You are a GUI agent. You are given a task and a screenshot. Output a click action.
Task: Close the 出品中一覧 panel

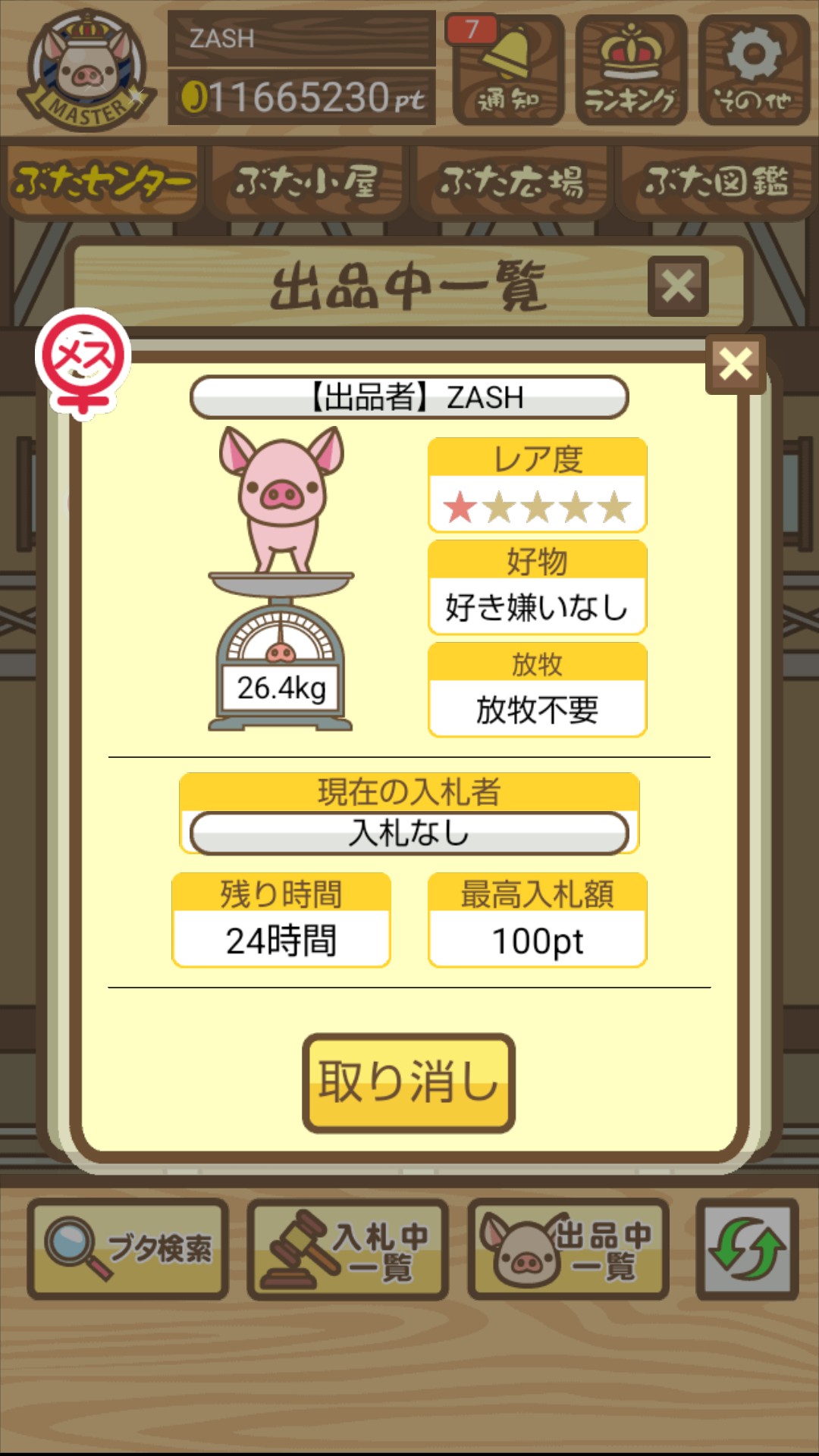click(678, 287)
